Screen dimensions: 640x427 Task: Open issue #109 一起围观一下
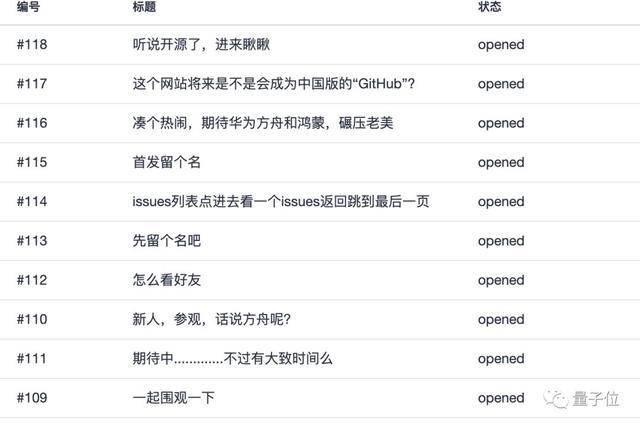tap(173, 398)
